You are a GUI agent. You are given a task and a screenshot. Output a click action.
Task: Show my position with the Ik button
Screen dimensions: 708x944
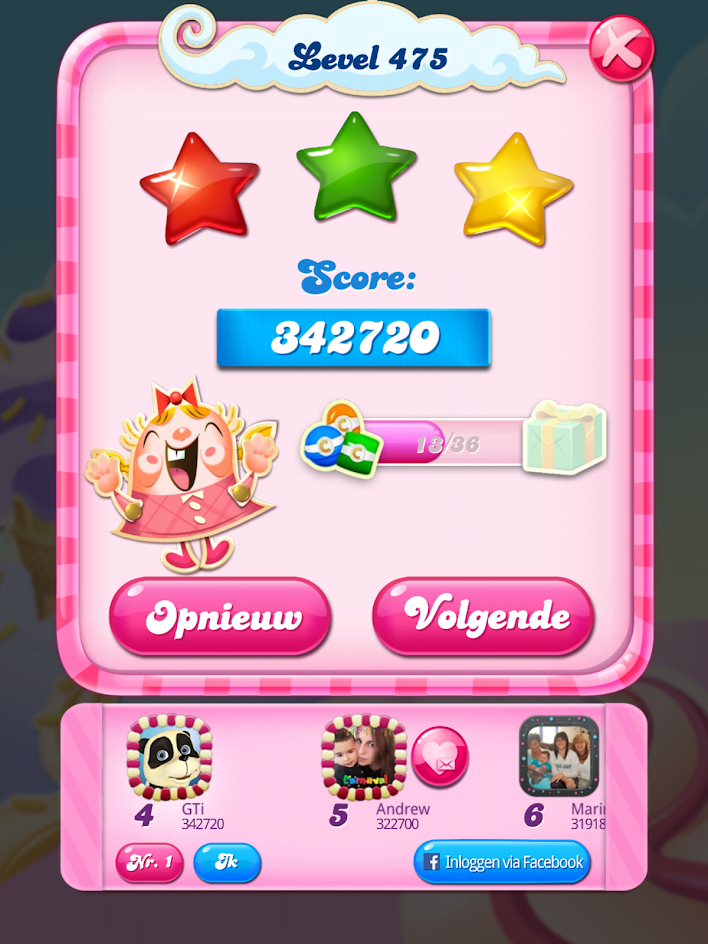(x=227, y=862)
